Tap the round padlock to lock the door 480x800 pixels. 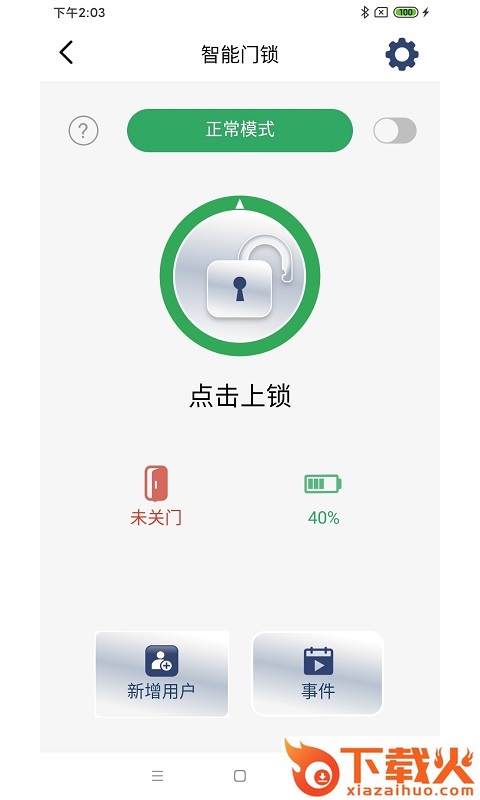[240, 276]
